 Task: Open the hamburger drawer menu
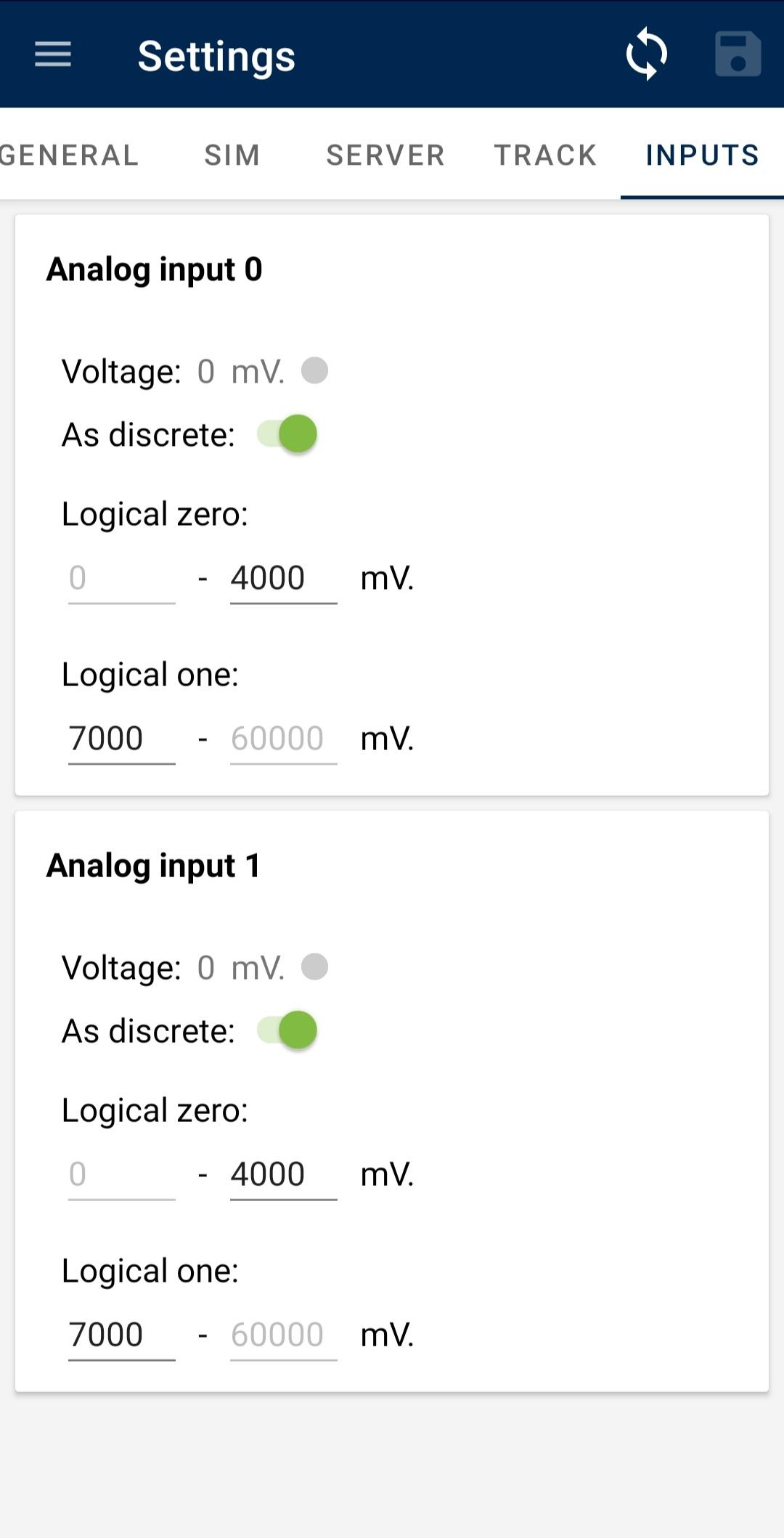(x=53, y=54)
